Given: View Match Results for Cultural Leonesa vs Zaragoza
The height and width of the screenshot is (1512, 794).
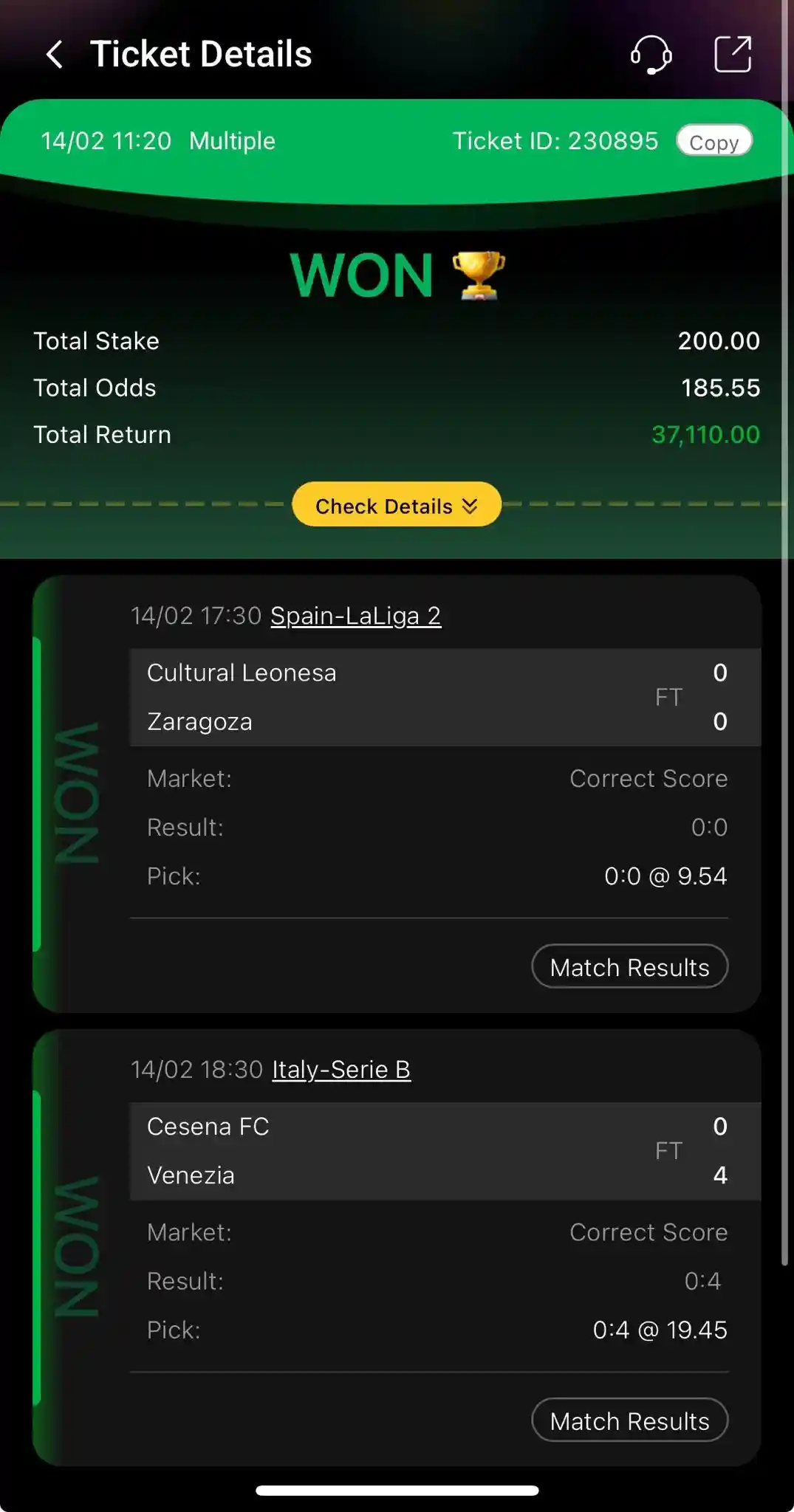Looking at the screenshot, I should tap(629, 966).
